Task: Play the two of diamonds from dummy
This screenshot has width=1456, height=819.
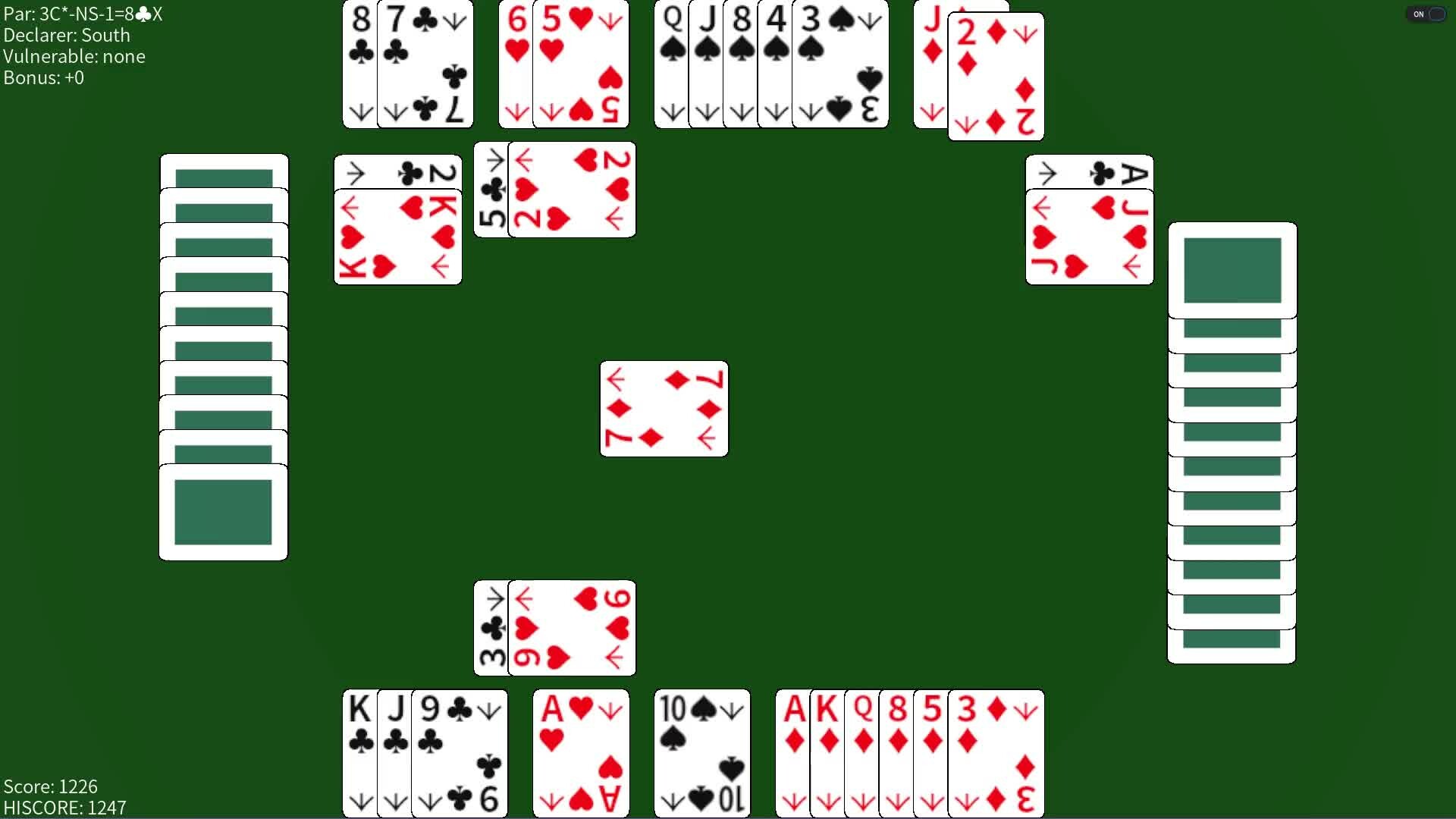Action: (x=996, y=76)
